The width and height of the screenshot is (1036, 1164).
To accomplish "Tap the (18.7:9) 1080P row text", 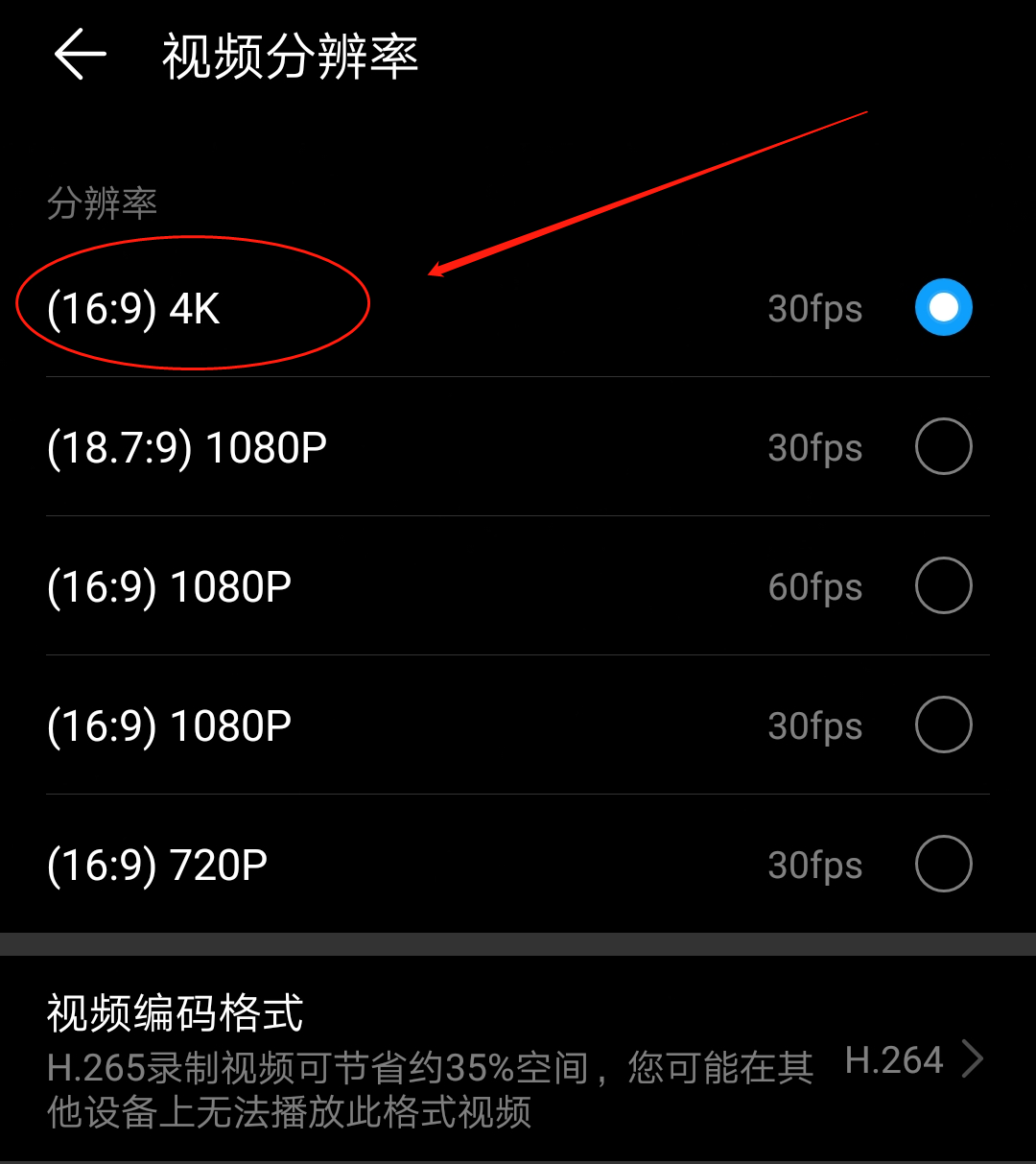I will (x=187, y=446).
